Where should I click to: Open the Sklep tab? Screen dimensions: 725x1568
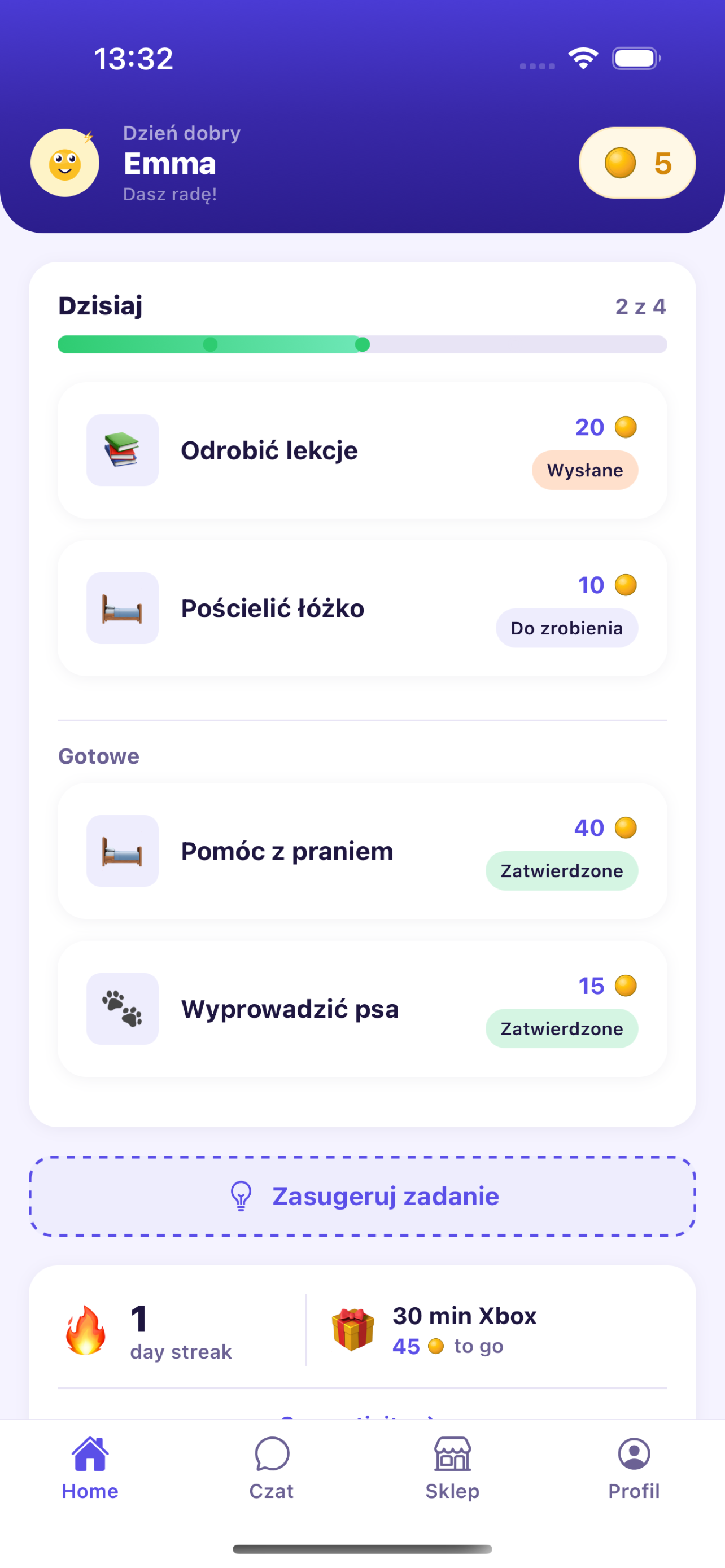click(452, 1468)
